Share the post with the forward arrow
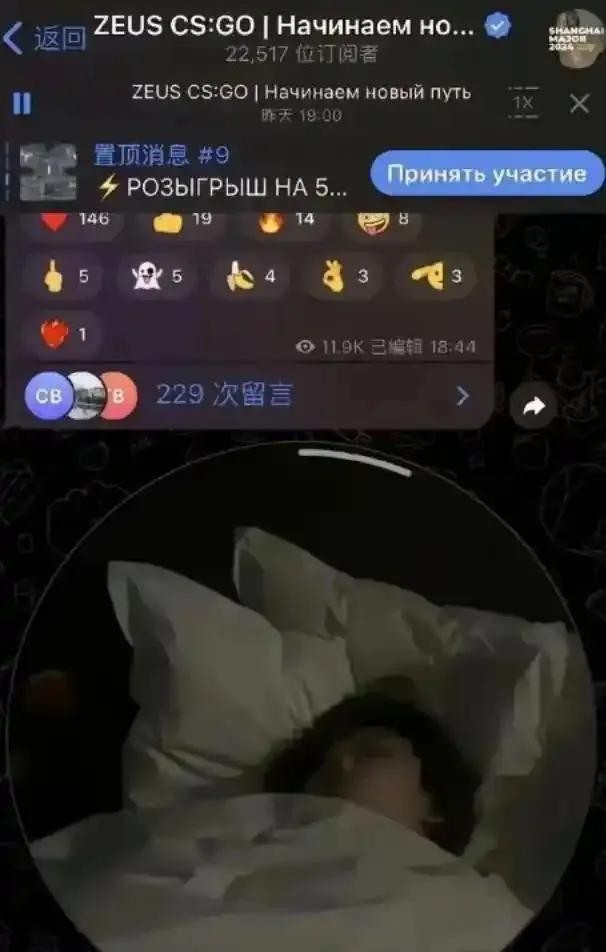This screenshot has height=952, width=606. click(x=533, y=405)
